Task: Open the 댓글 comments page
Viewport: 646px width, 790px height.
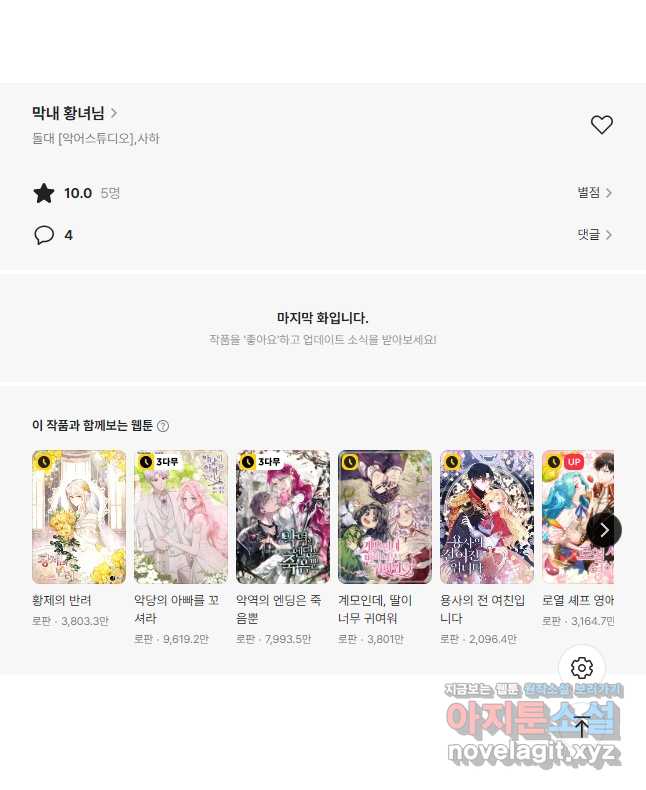Action: point(594,235)
